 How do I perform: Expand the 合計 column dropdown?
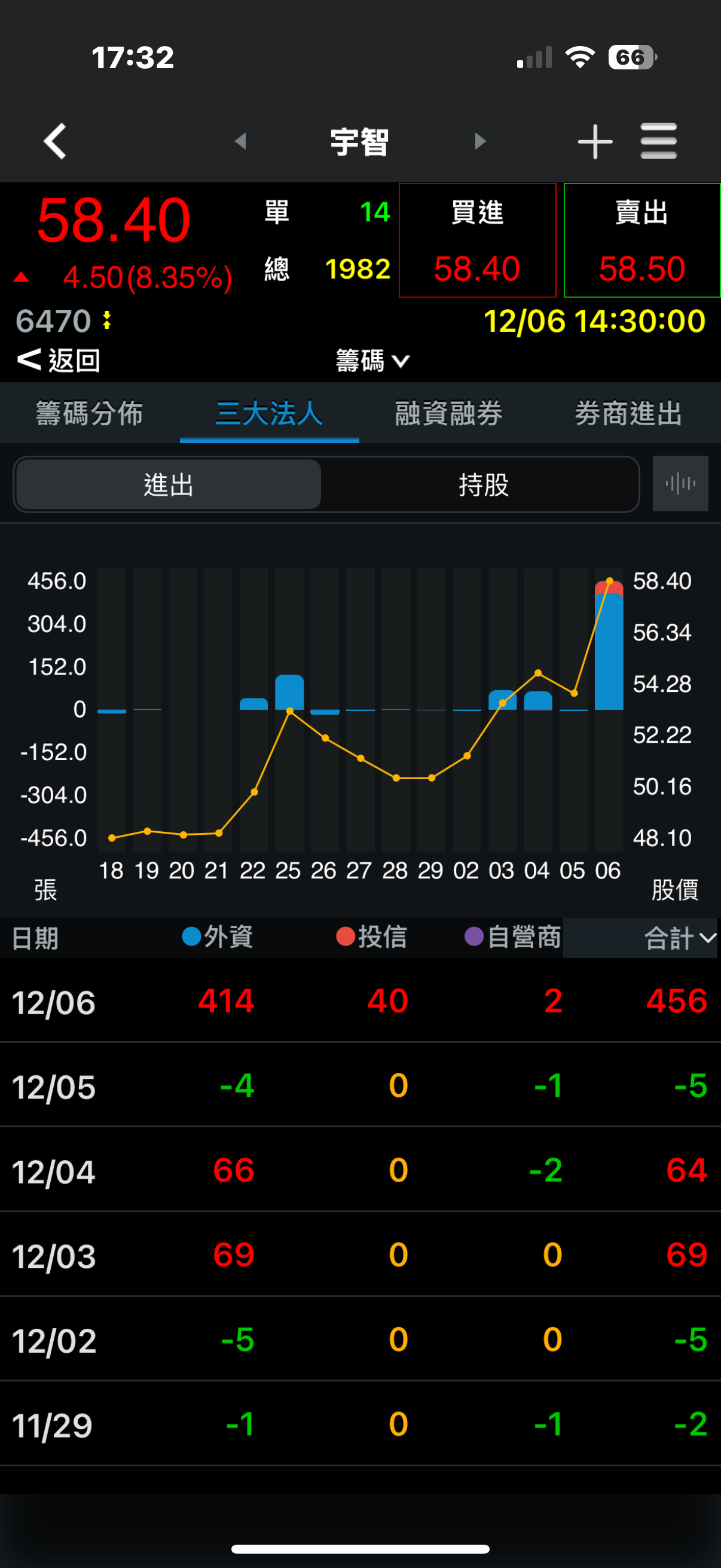tap(680, 938)
